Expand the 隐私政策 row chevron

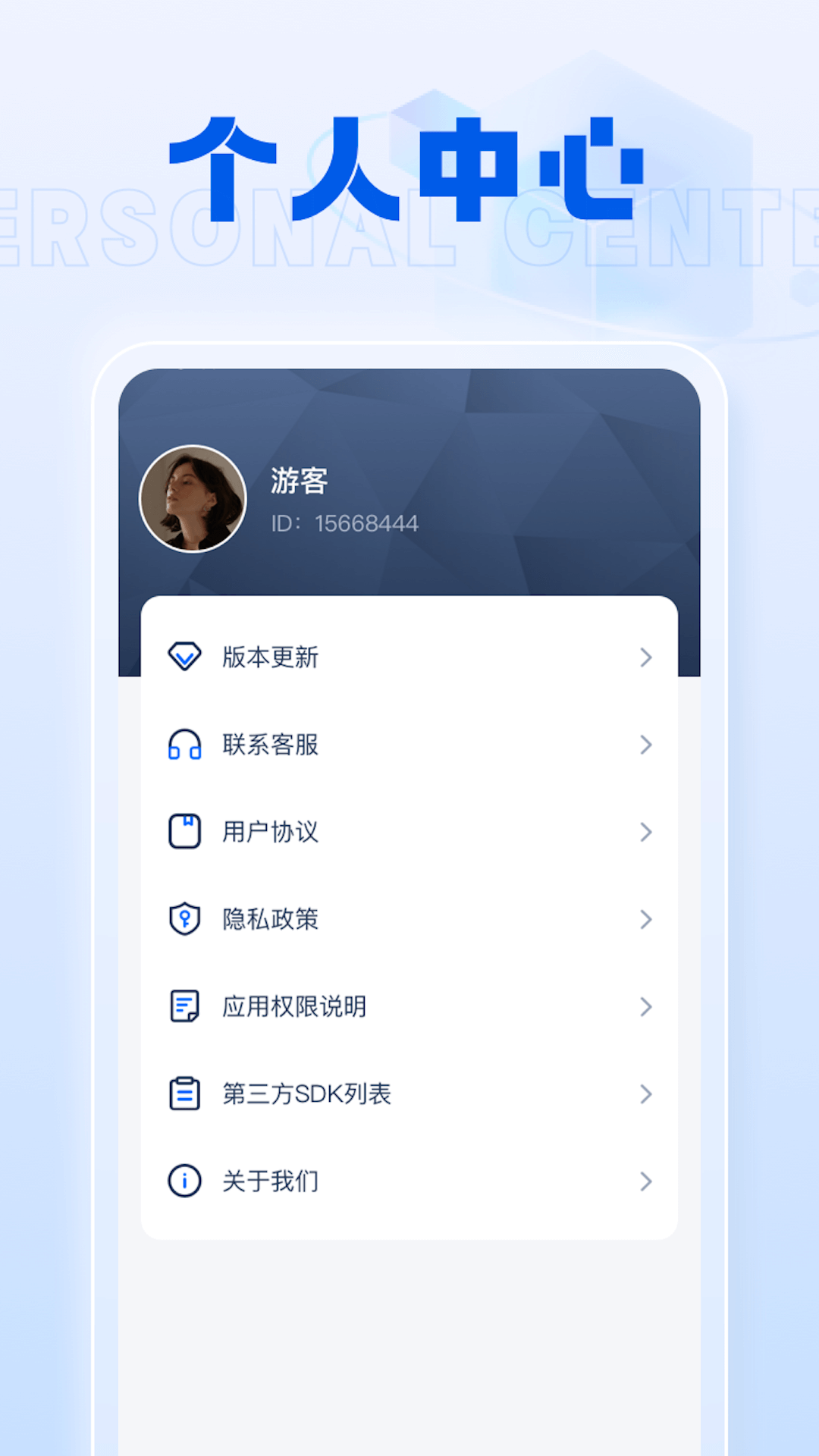[645, 919]
